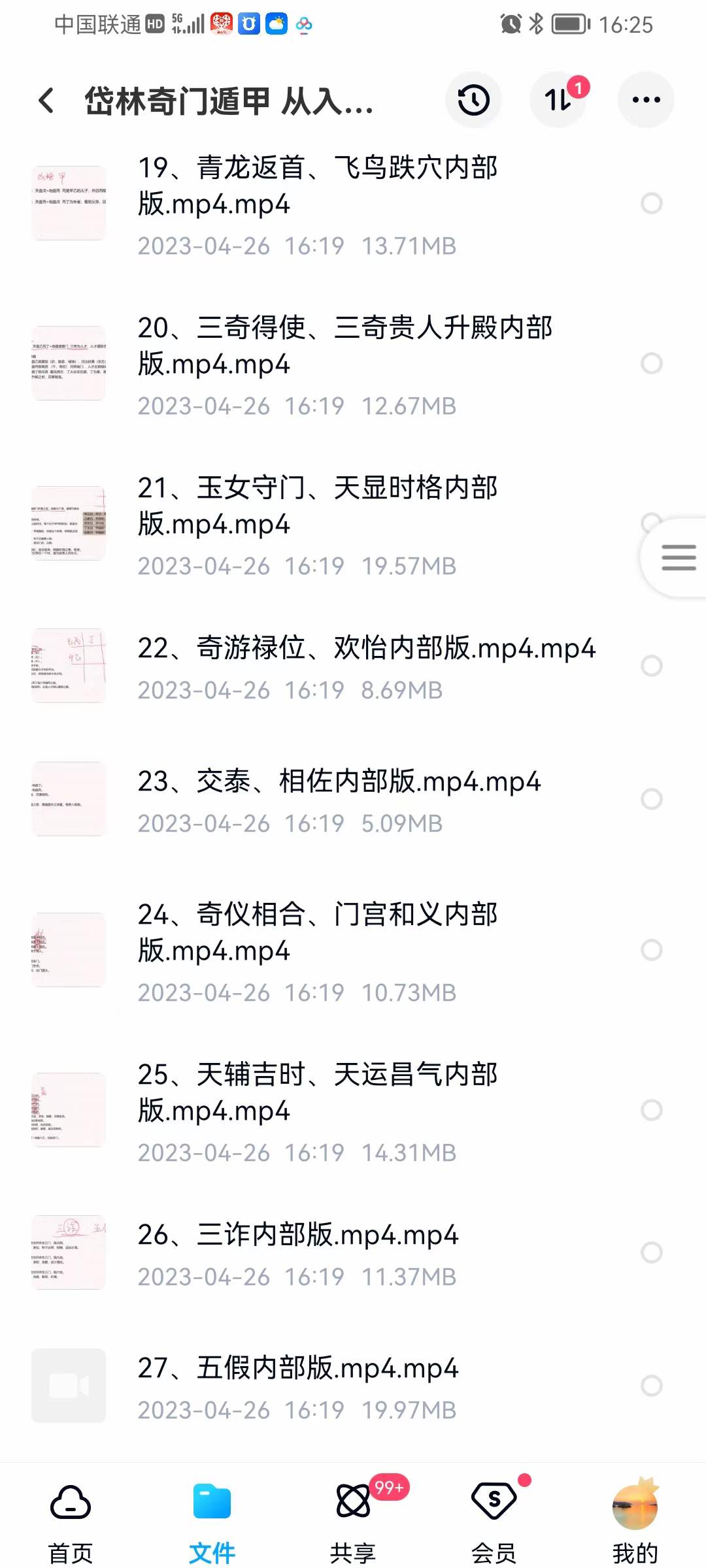Open the recent history clock icon
The width and height of the screenshot is (706, 1568).
(473, 100)
